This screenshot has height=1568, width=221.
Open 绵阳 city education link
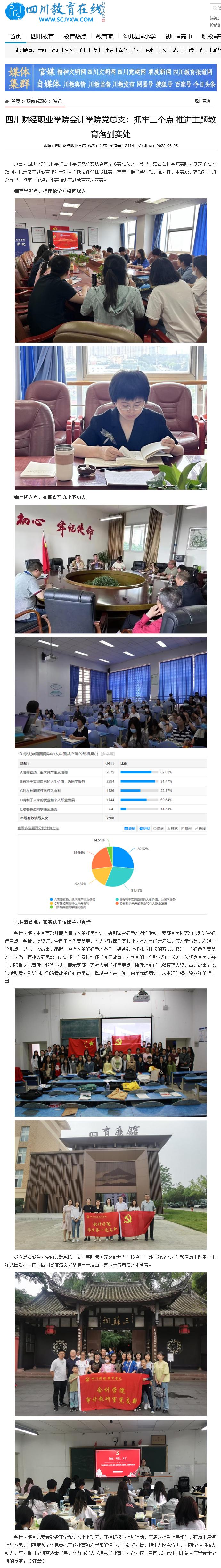[x=42, y=51]
